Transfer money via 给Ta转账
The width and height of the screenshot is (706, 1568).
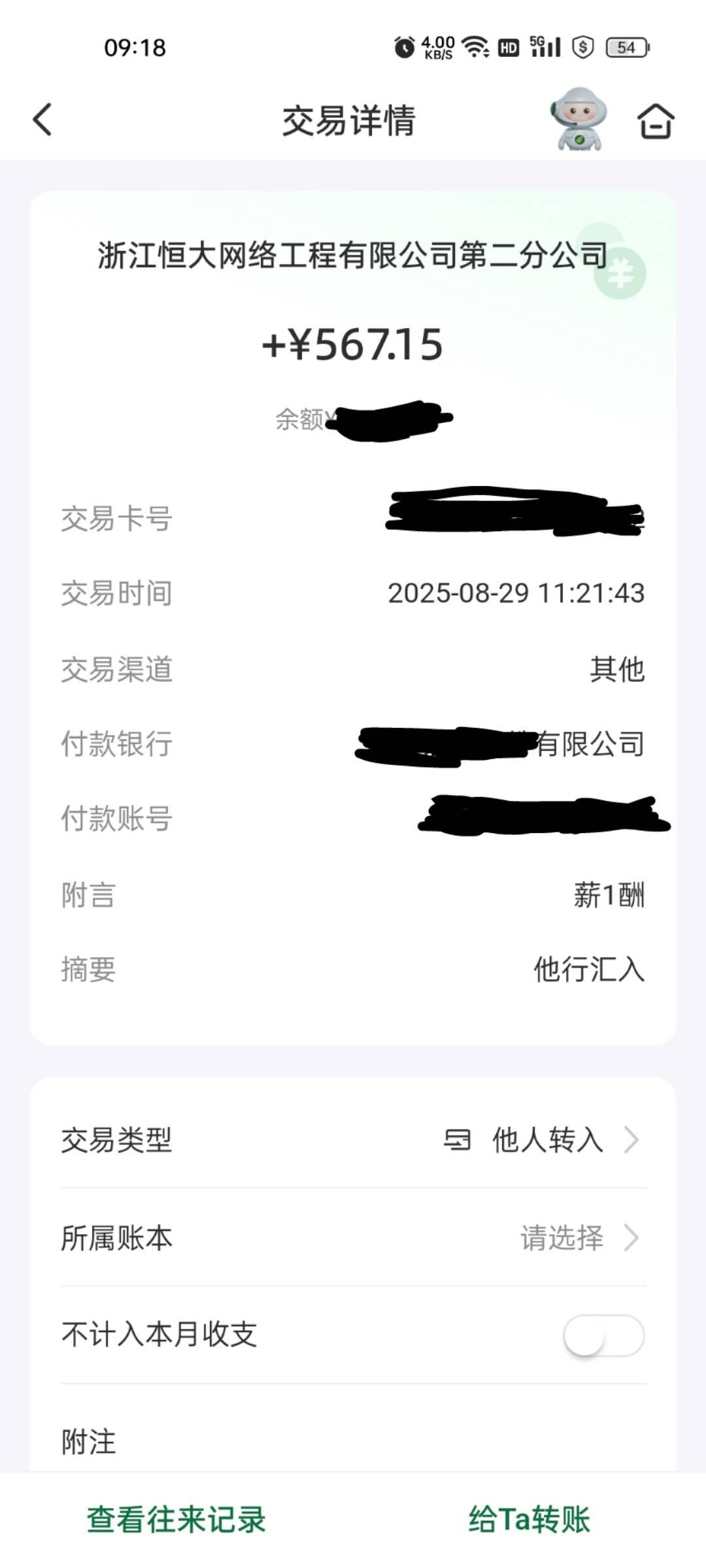(x=529, y=1519)
